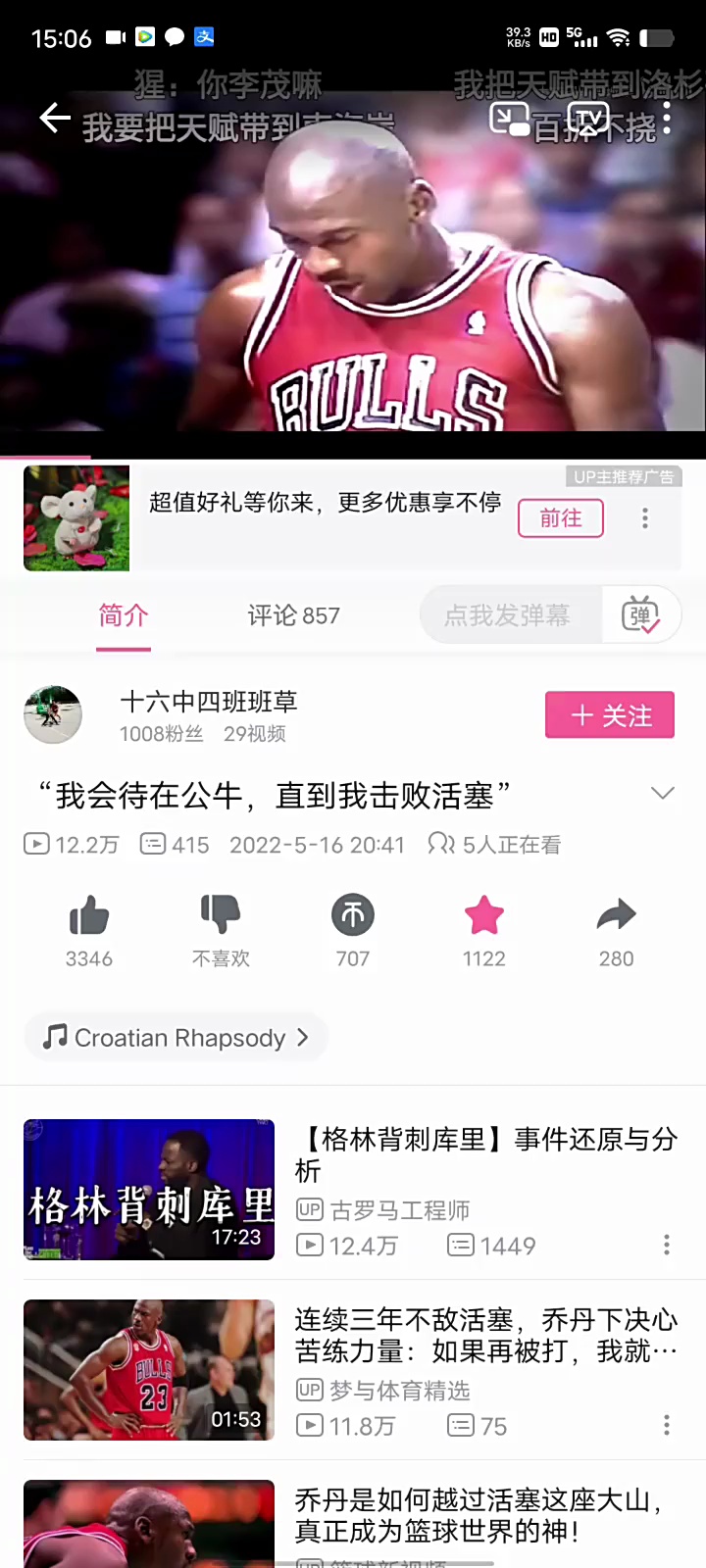706x1568 pixels.
Task: Open the 格林背刺库里 recommended video
Action: click(x=149, y=1190)
